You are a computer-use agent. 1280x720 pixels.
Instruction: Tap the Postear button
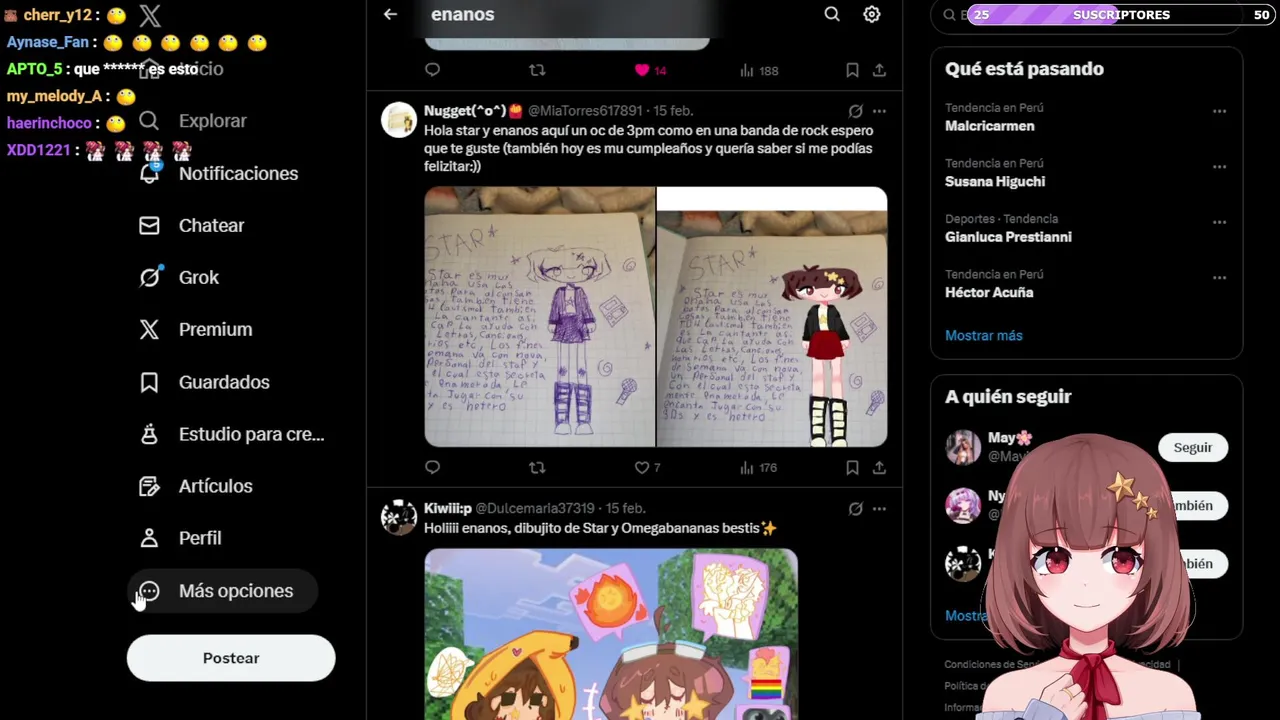pos(231,658)
